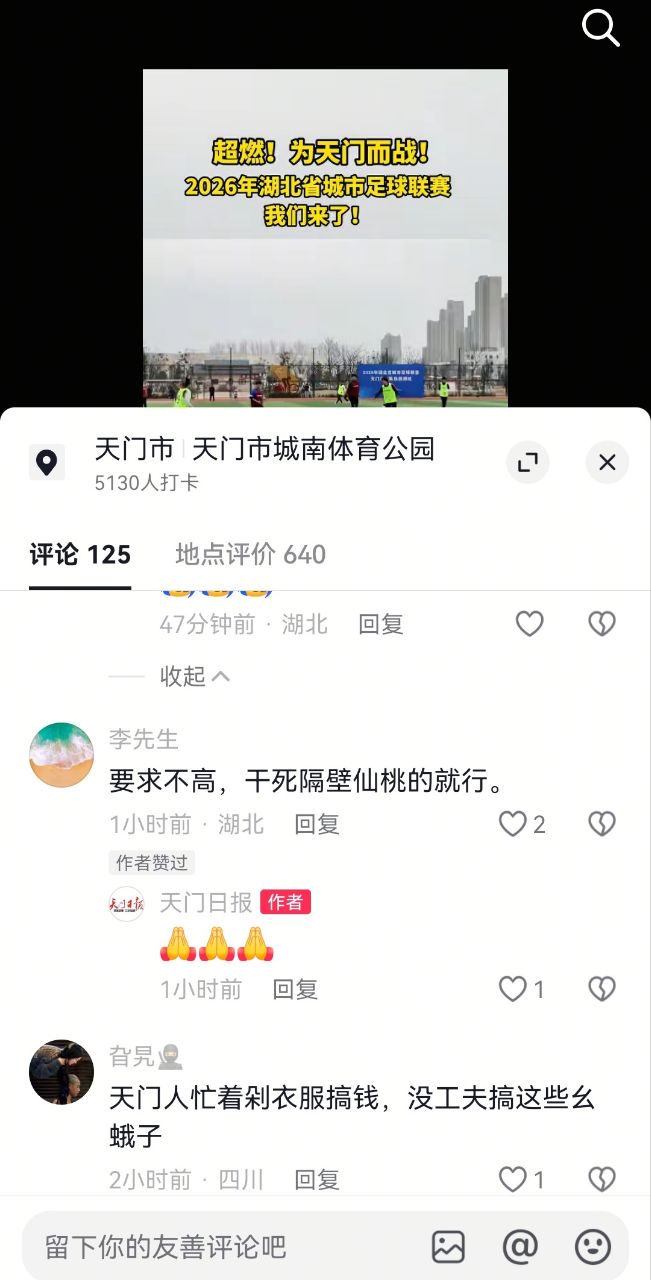Open the search icon above the video
This screenshot has width=651, height=1280.
pyautogui.click(x=600, y=29)
